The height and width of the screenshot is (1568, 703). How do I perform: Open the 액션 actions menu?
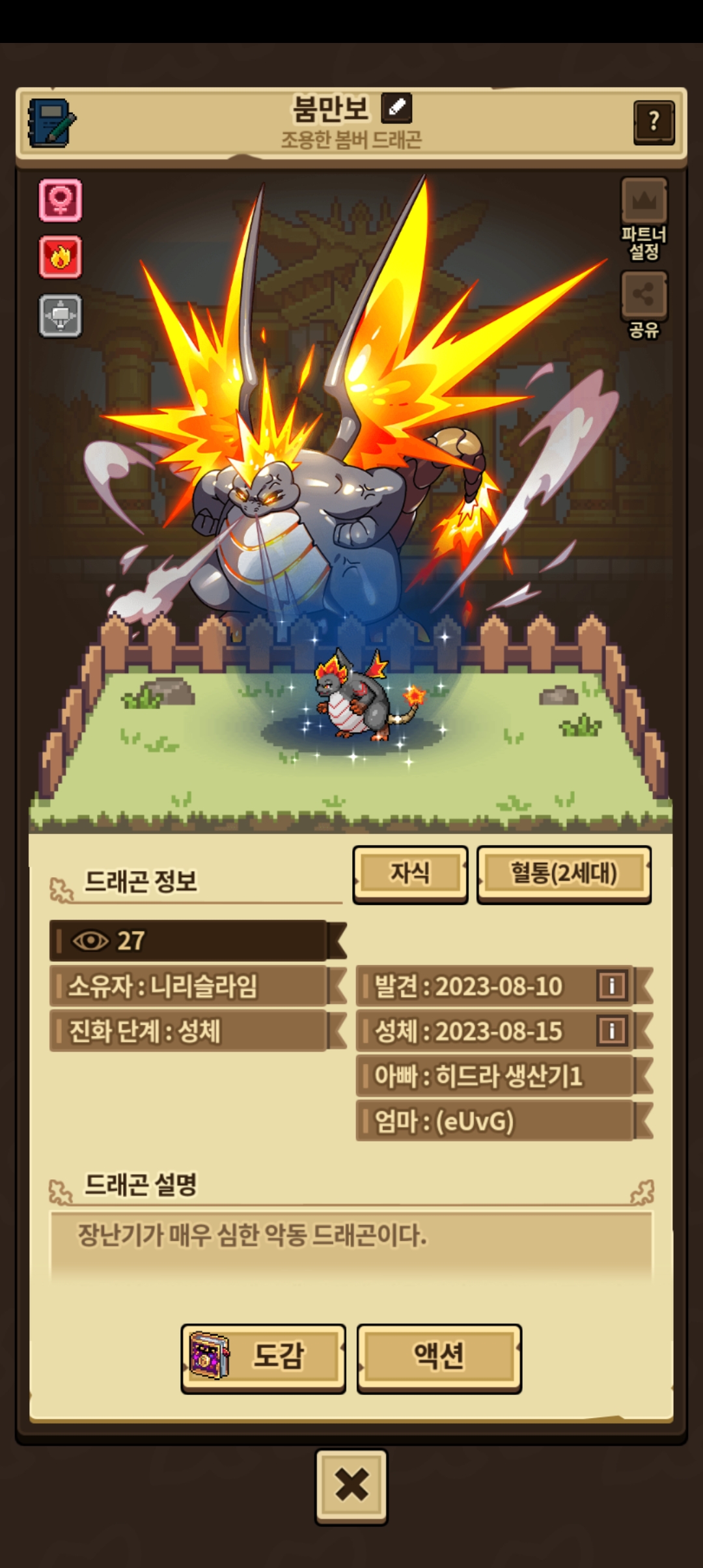tap(439, 1359)
